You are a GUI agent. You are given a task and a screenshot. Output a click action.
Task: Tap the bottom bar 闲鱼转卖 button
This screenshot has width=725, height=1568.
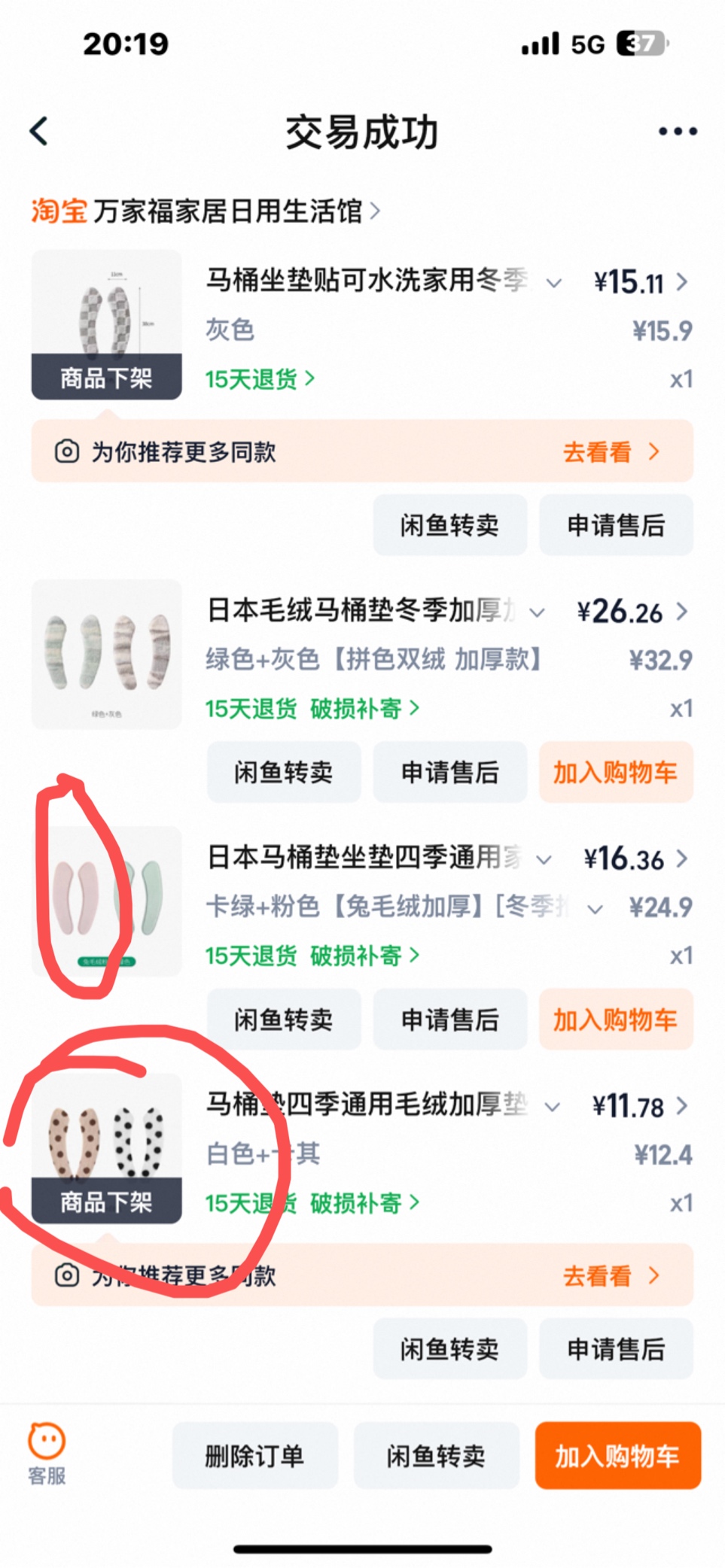tap(436, 1456)
